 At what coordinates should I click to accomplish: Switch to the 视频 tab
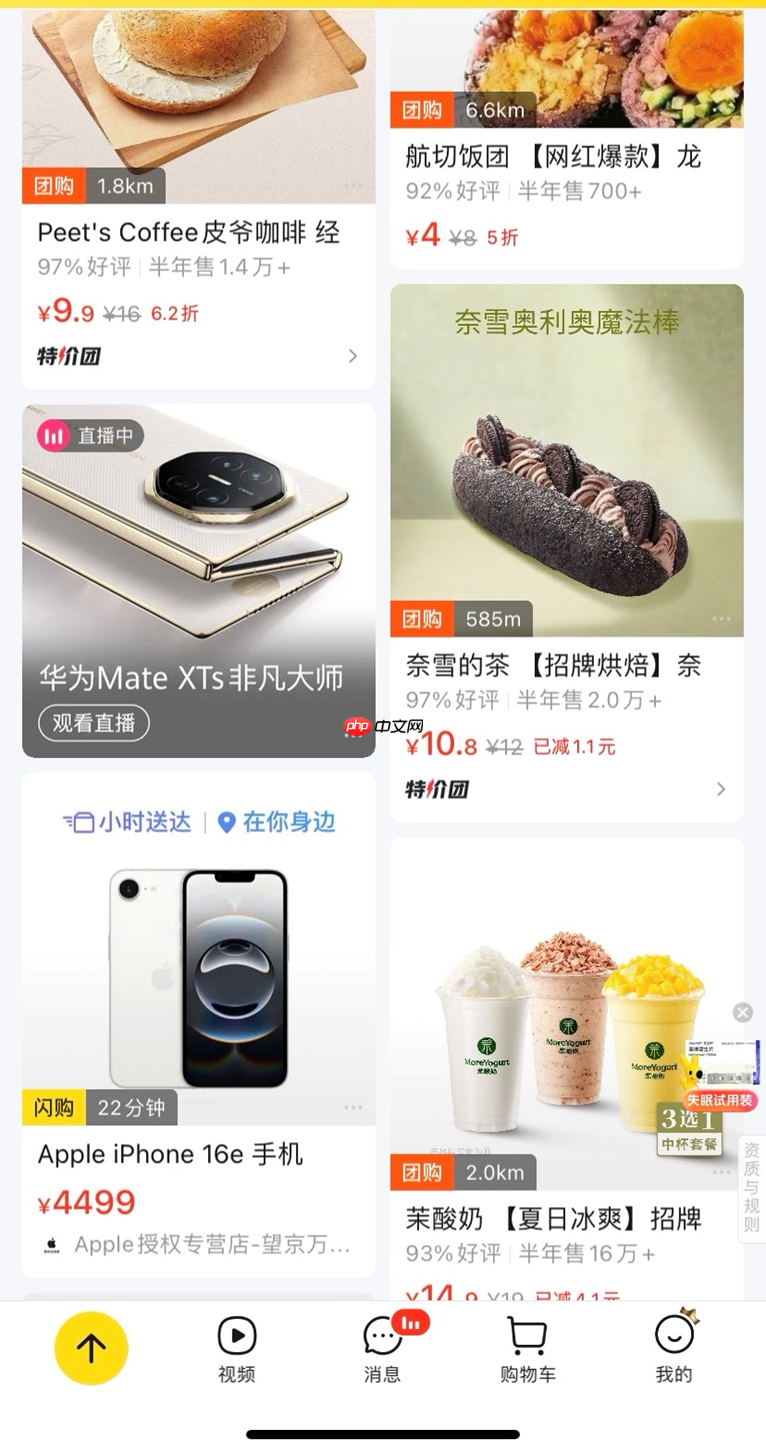[237, 1350]
